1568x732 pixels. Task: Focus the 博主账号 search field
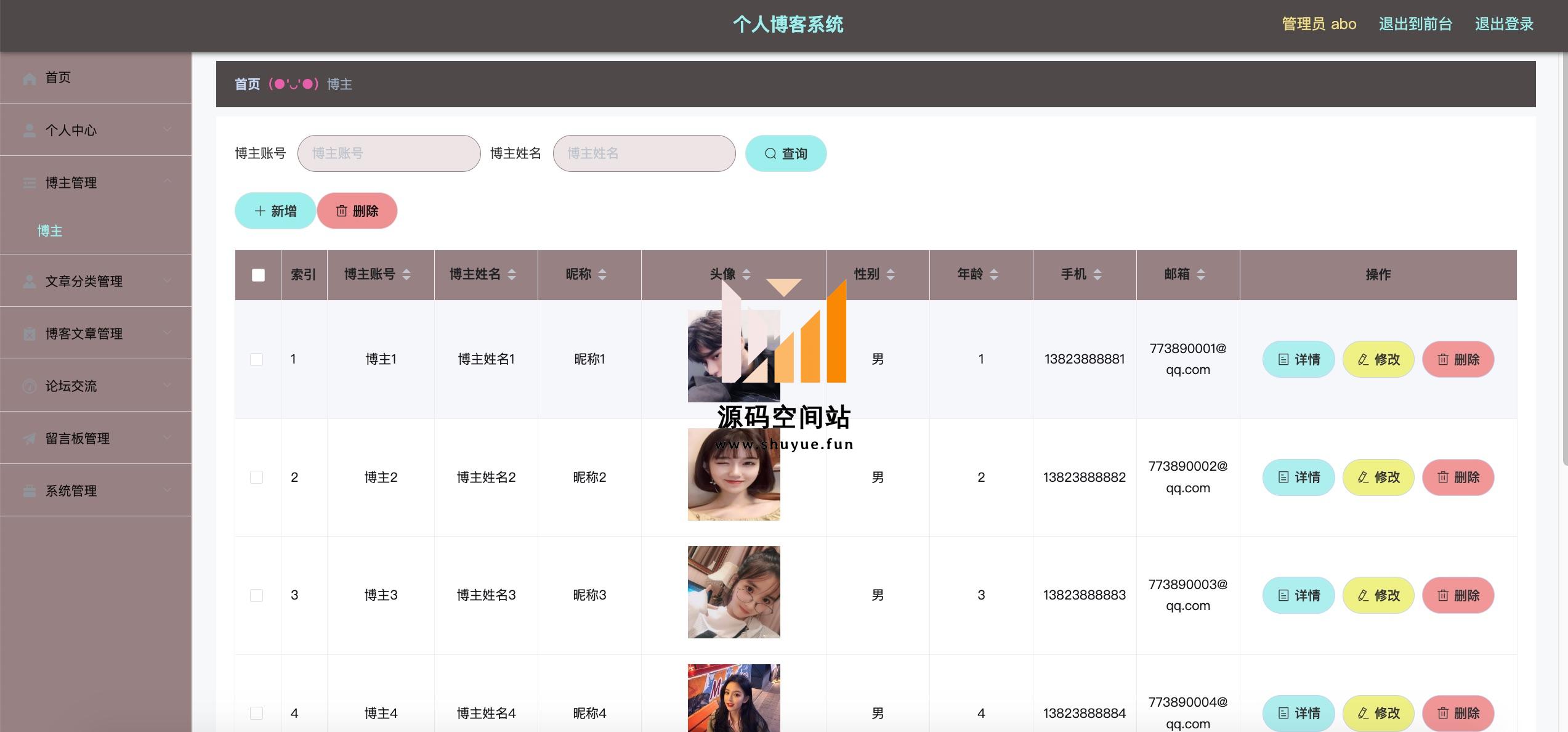coord(389,153)
